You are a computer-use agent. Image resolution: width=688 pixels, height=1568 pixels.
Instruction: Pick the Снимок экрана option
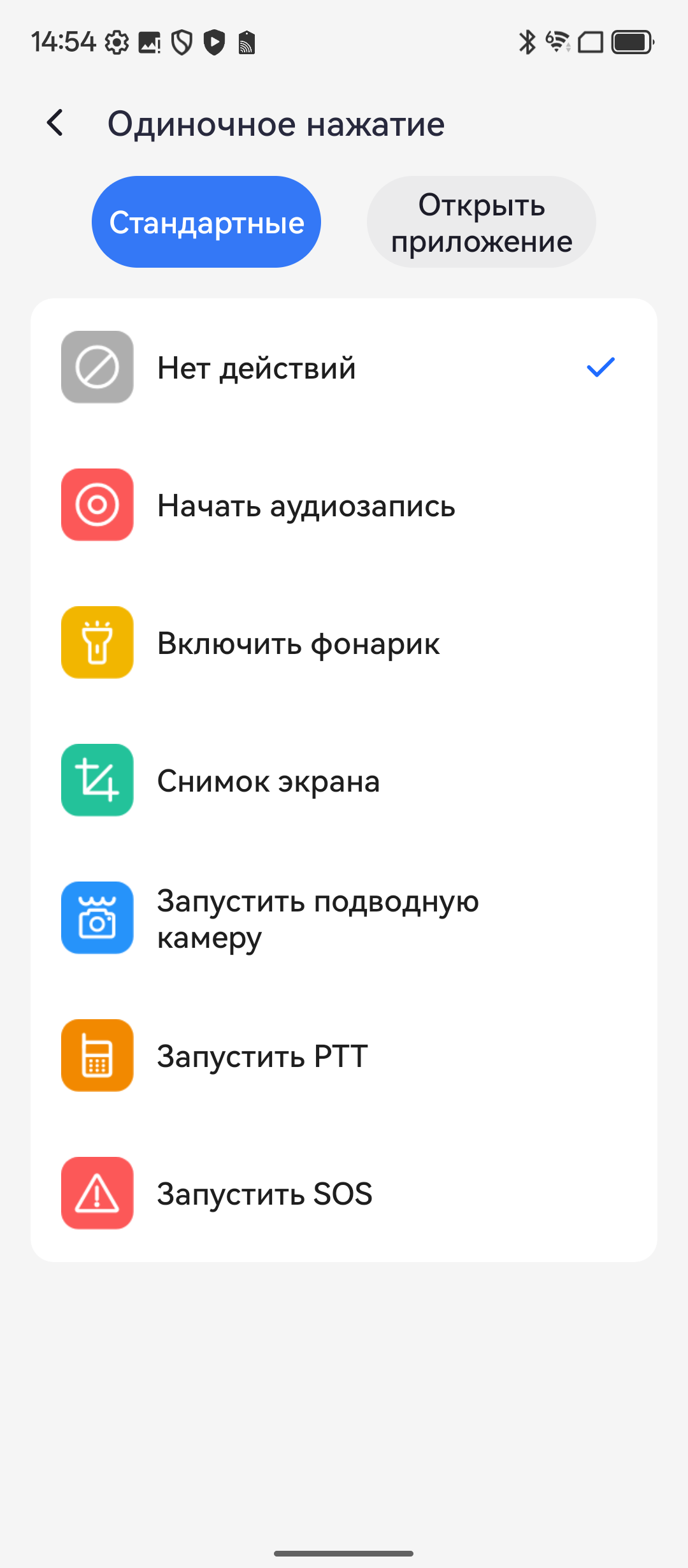click(x=344, y=781)
